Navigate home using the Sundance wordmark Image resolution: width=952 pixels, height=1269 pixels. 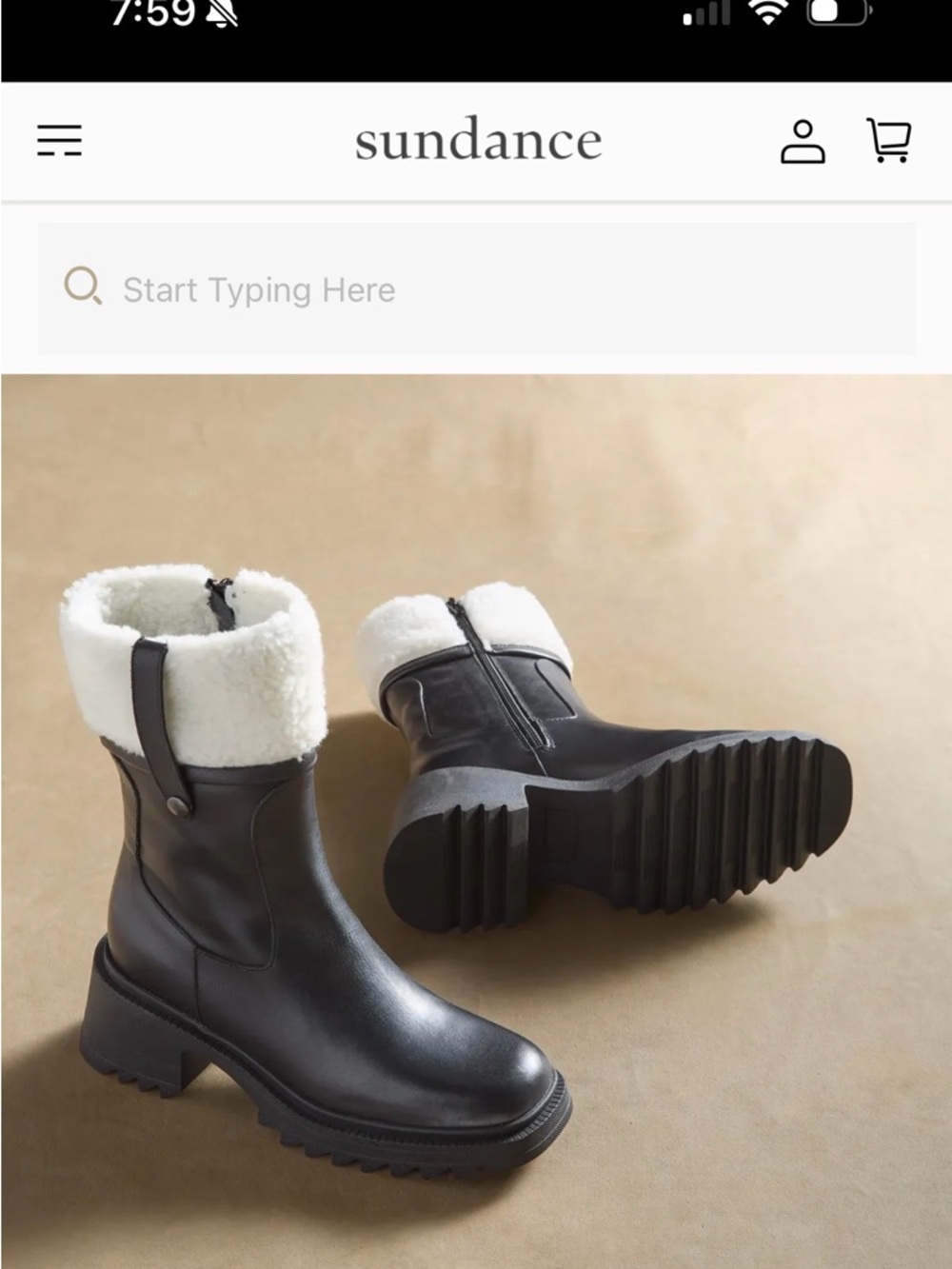click(479, 141)
